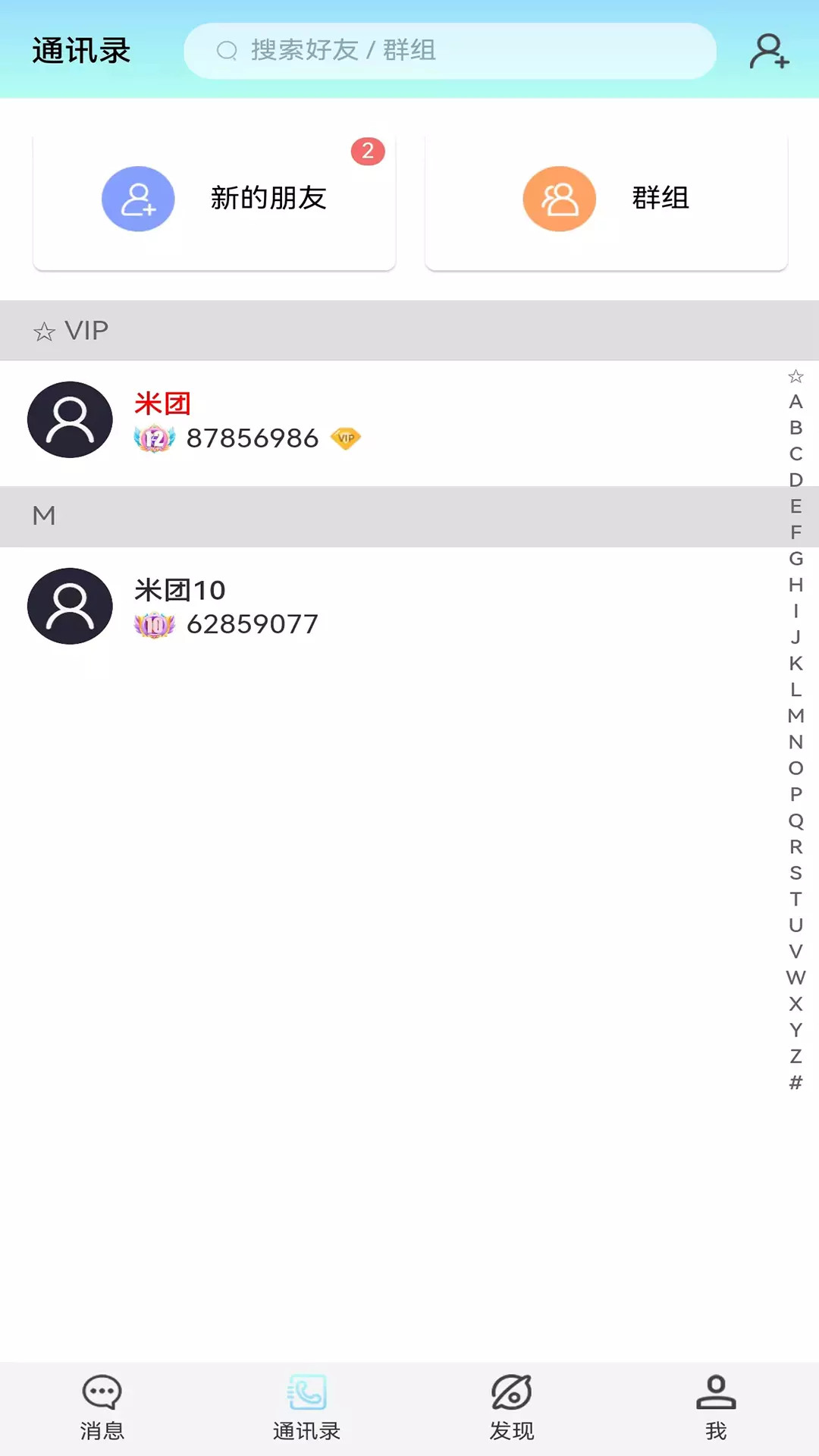The height and width of the screenshot is (1456, 819).
Task: Open 新的朋友 new friends card
Action: click(215, 200)
